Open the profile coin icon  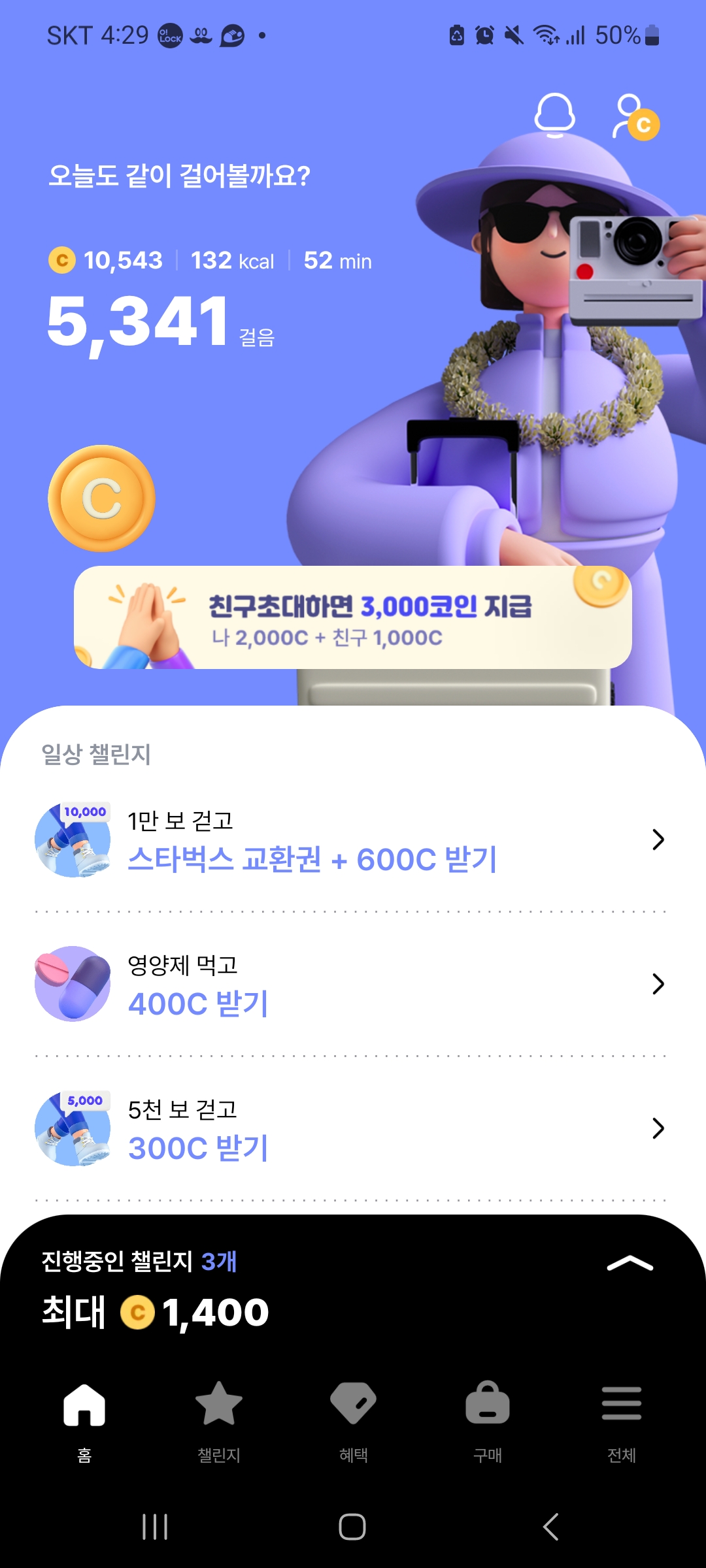tap(635, 118)
